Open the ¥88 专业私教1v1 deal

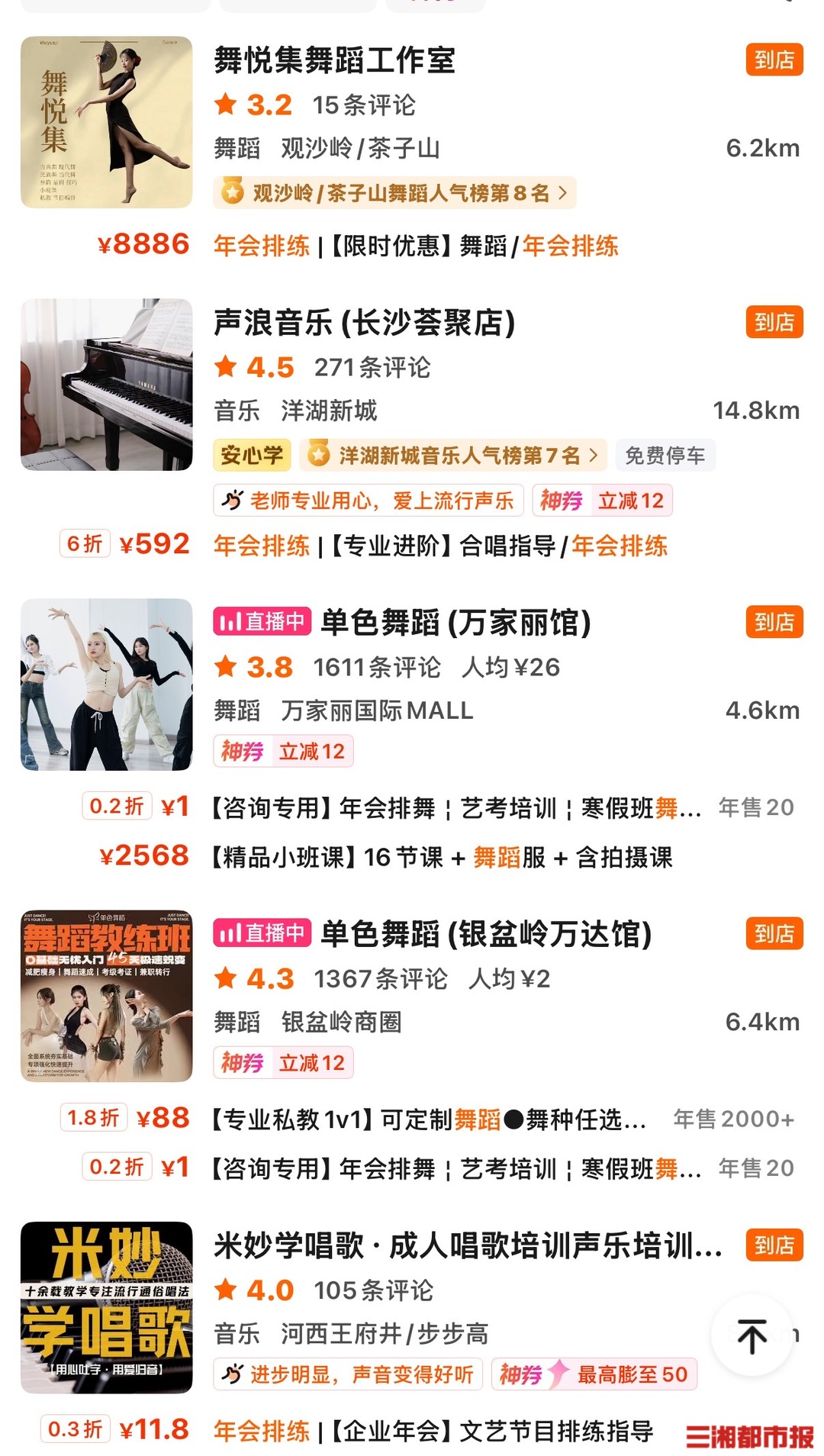[429, 1119]
